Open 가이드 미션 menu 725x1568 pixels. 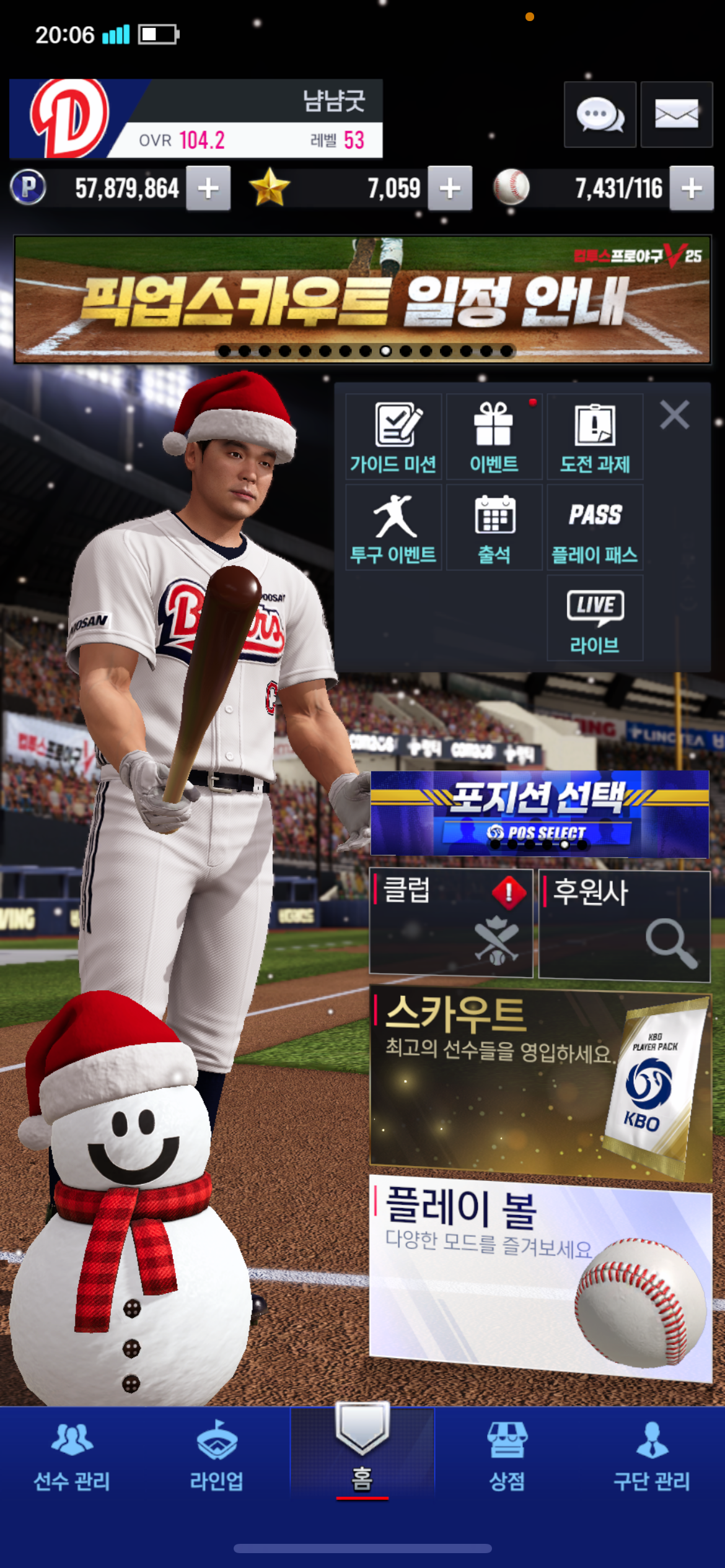click(393, 437)
